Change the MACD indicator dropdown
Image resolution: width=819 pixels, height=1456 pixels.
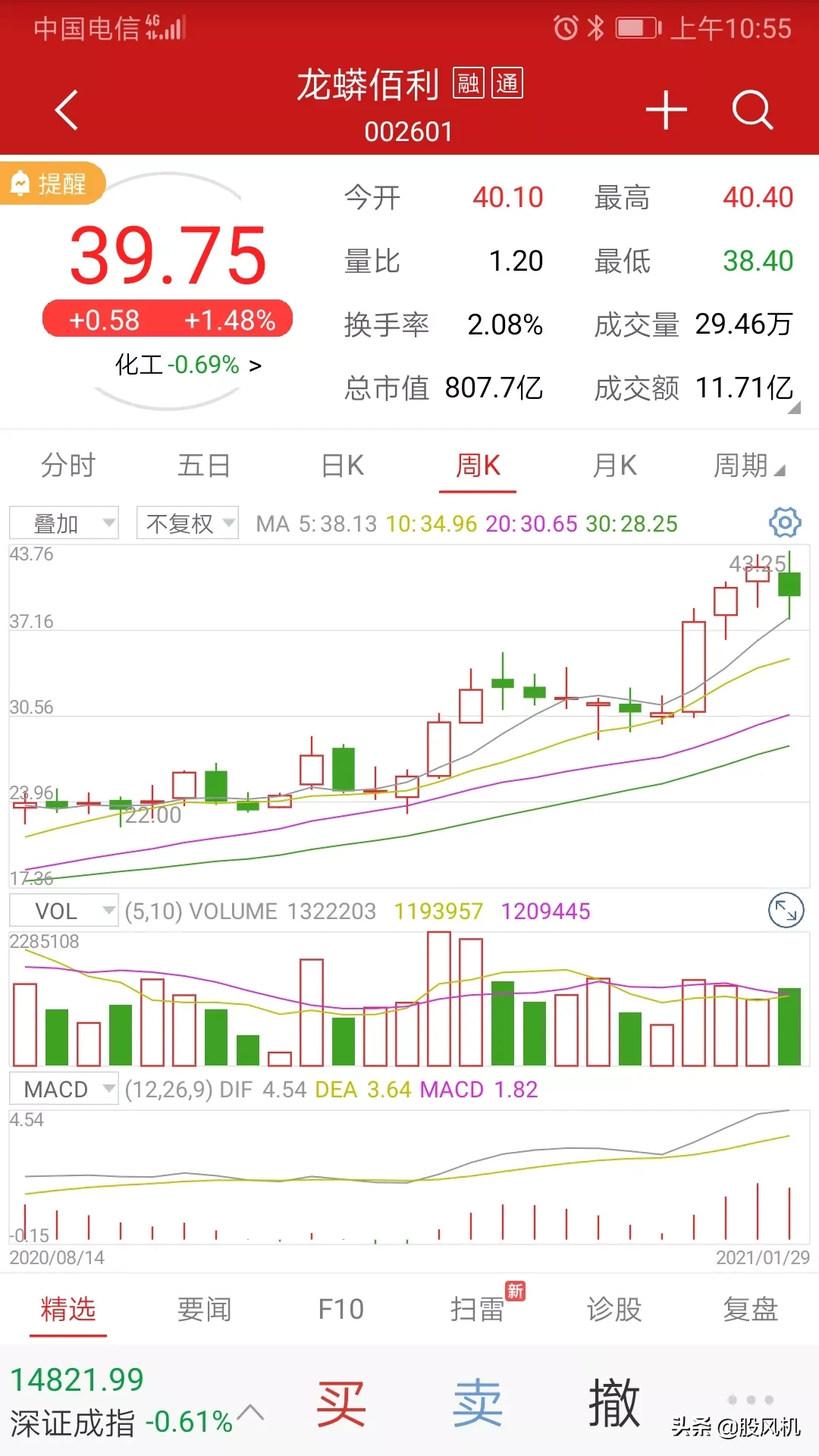click(x=64, y=1089)
